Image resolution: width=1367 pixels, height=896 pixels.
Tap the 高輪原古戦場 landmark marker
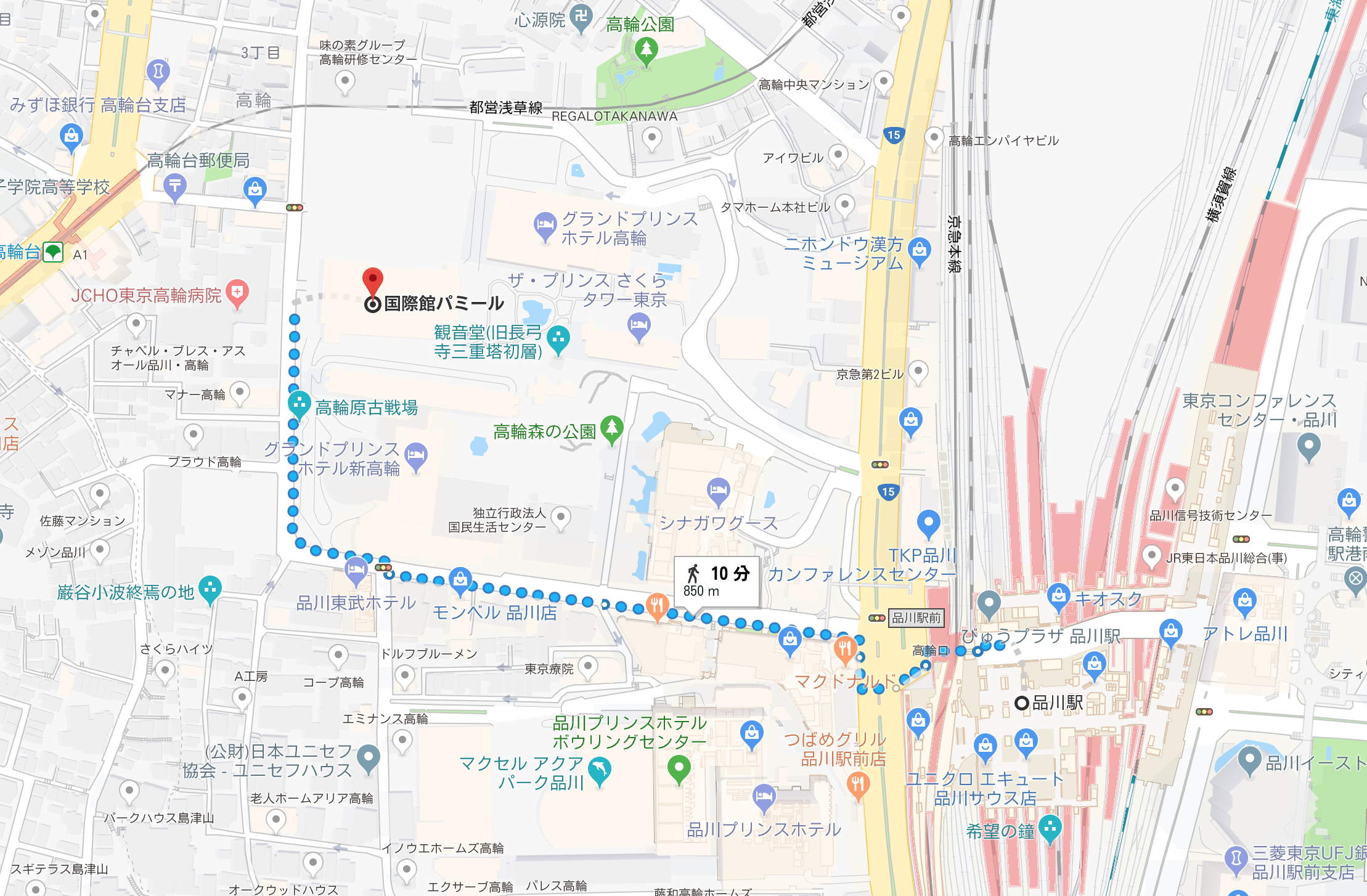300,405
